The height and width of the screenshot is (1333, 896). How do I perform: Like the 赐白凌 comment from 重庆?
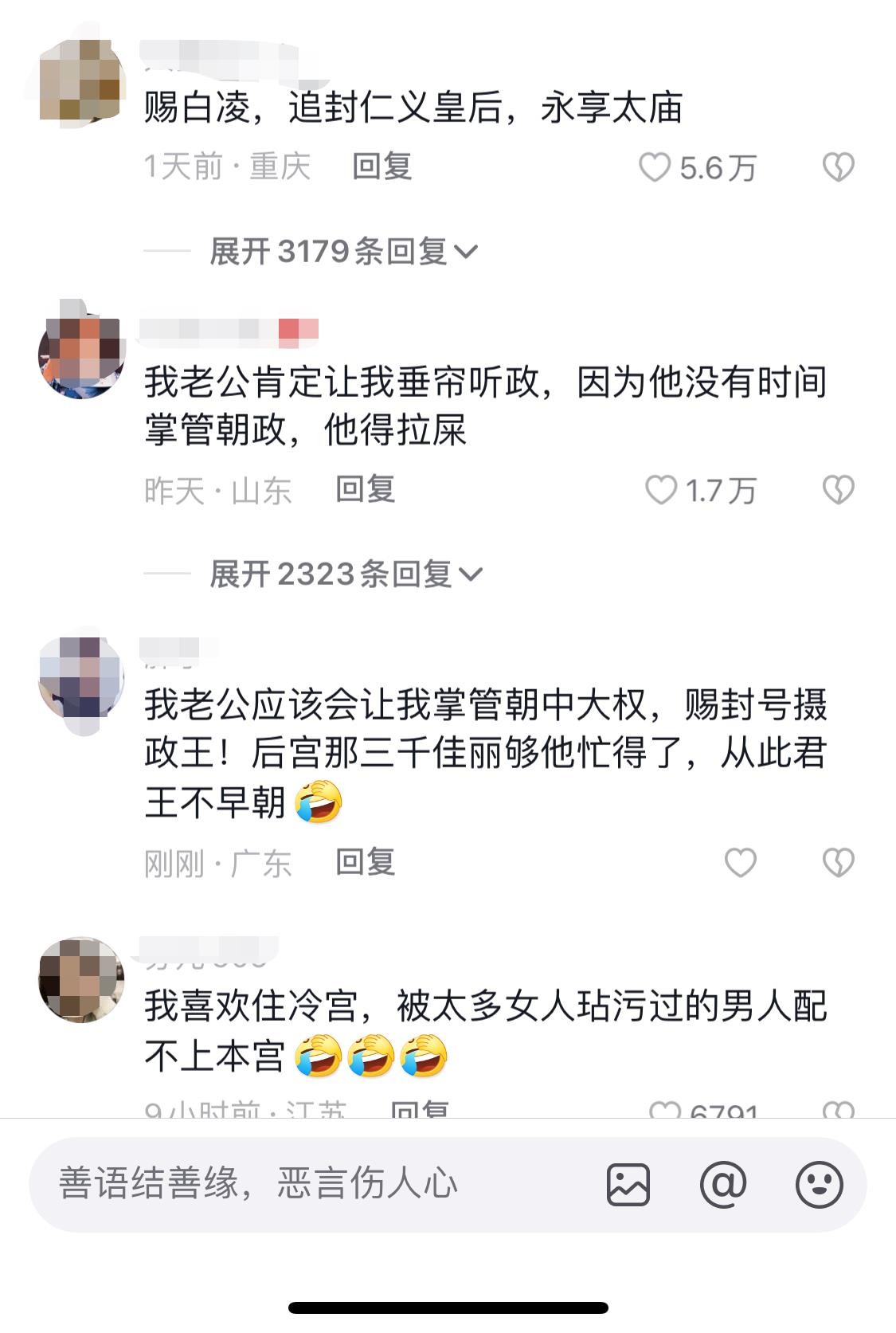pyautogui.click(x=655, y=167)
